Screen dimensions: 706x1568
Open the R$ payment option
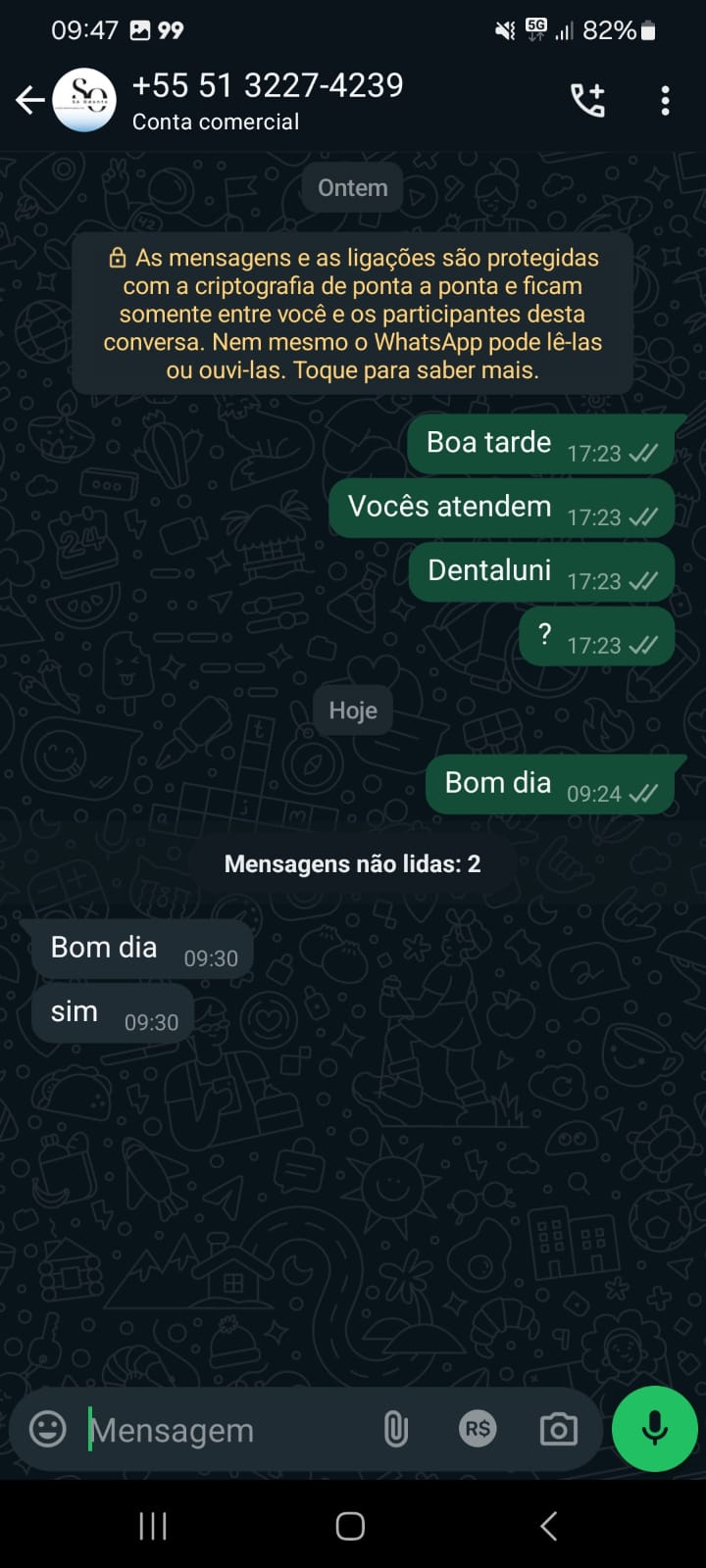(x=478, y=1429)
